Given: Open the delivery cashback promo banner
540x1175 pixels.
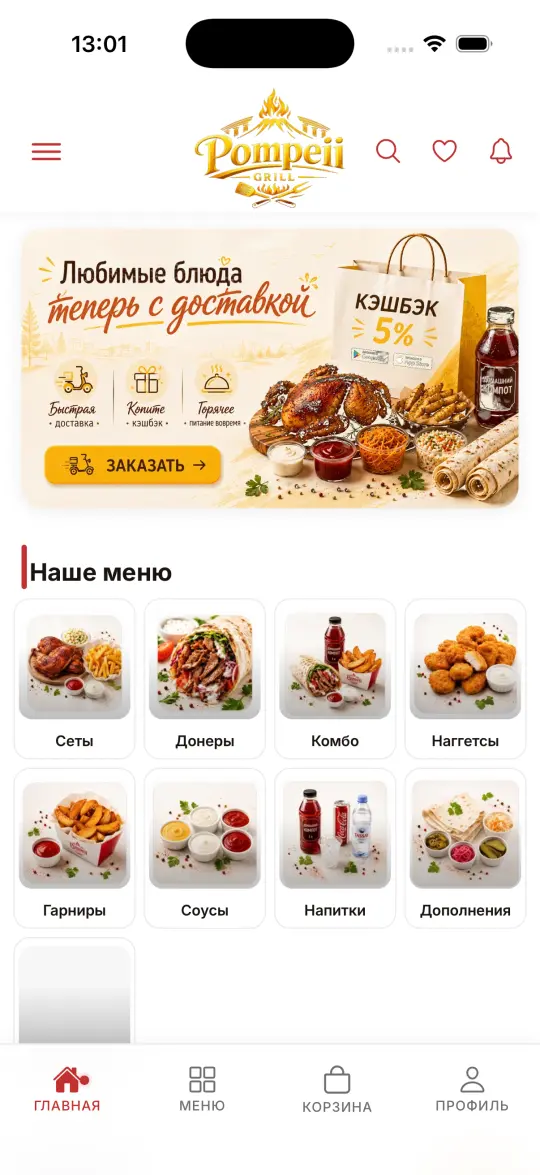Looking at the screenshot, I should 270,369.
